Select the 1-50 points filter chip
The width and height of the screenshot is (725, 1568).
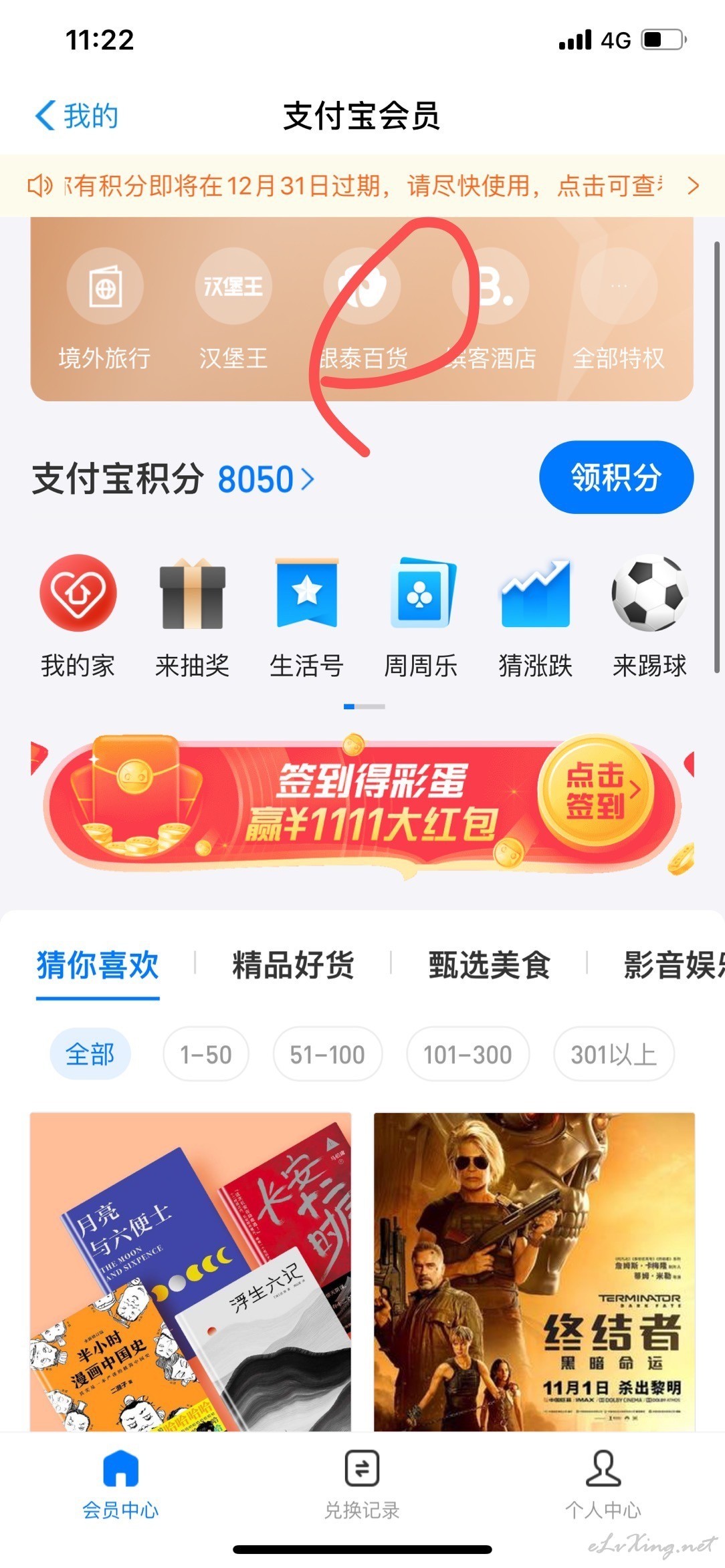(x=206, y=1054)
